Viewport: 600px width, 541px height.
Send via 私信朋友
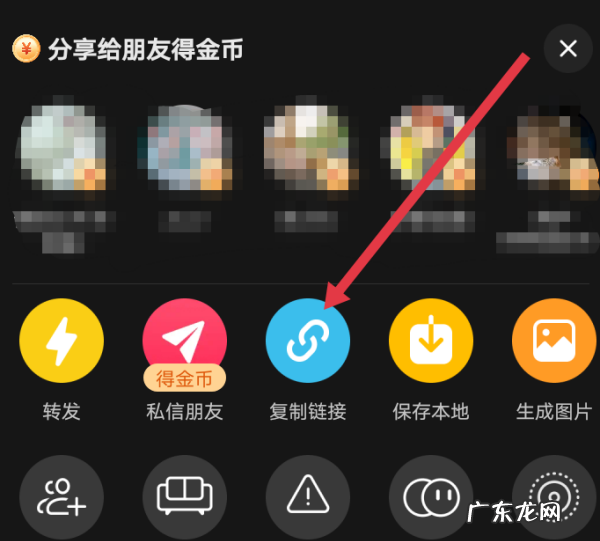point(185,342)
